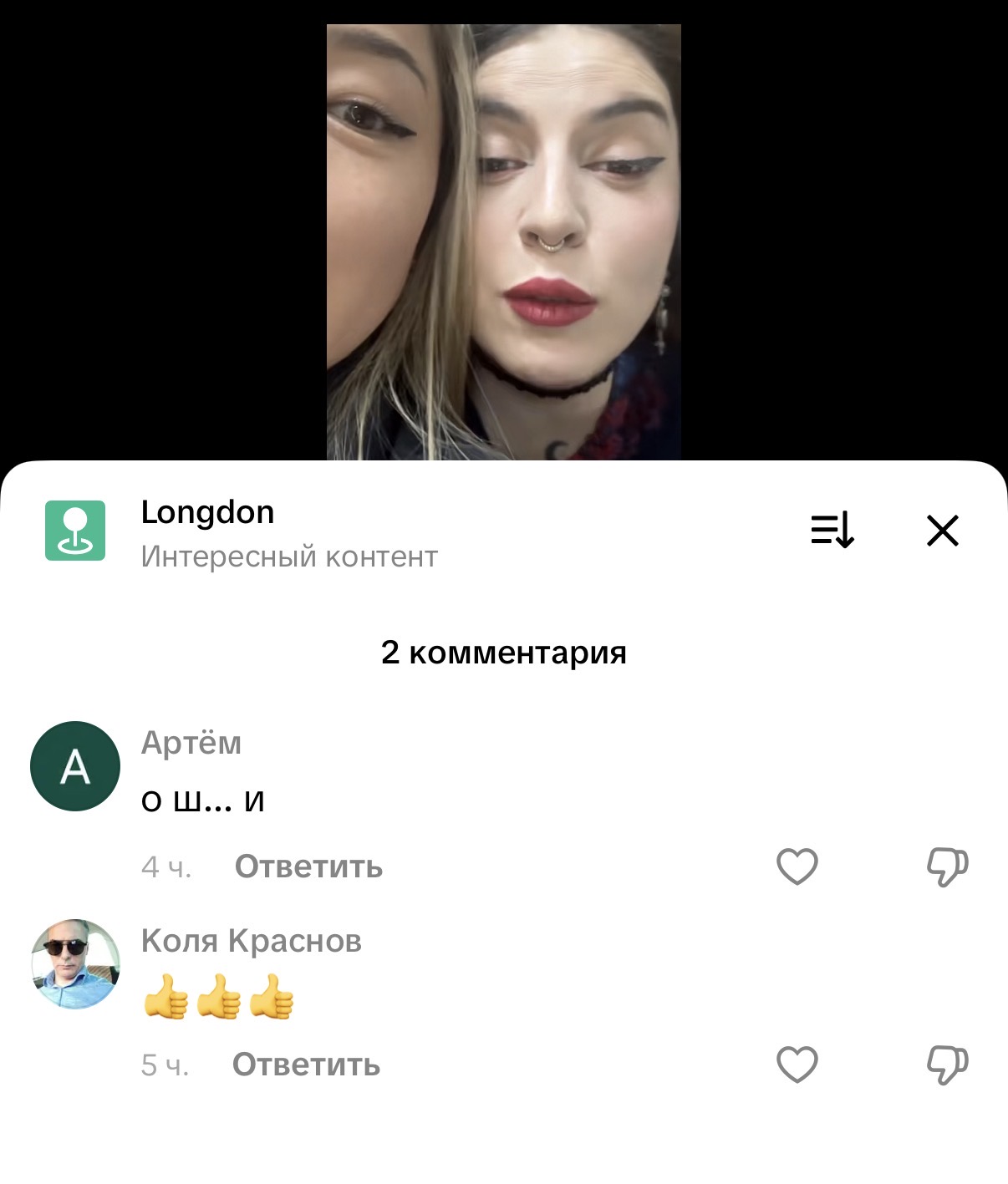Tap the video above the comments
Image resolution: width=1008 pixels, height=1184 pixels.
point(503,242)
